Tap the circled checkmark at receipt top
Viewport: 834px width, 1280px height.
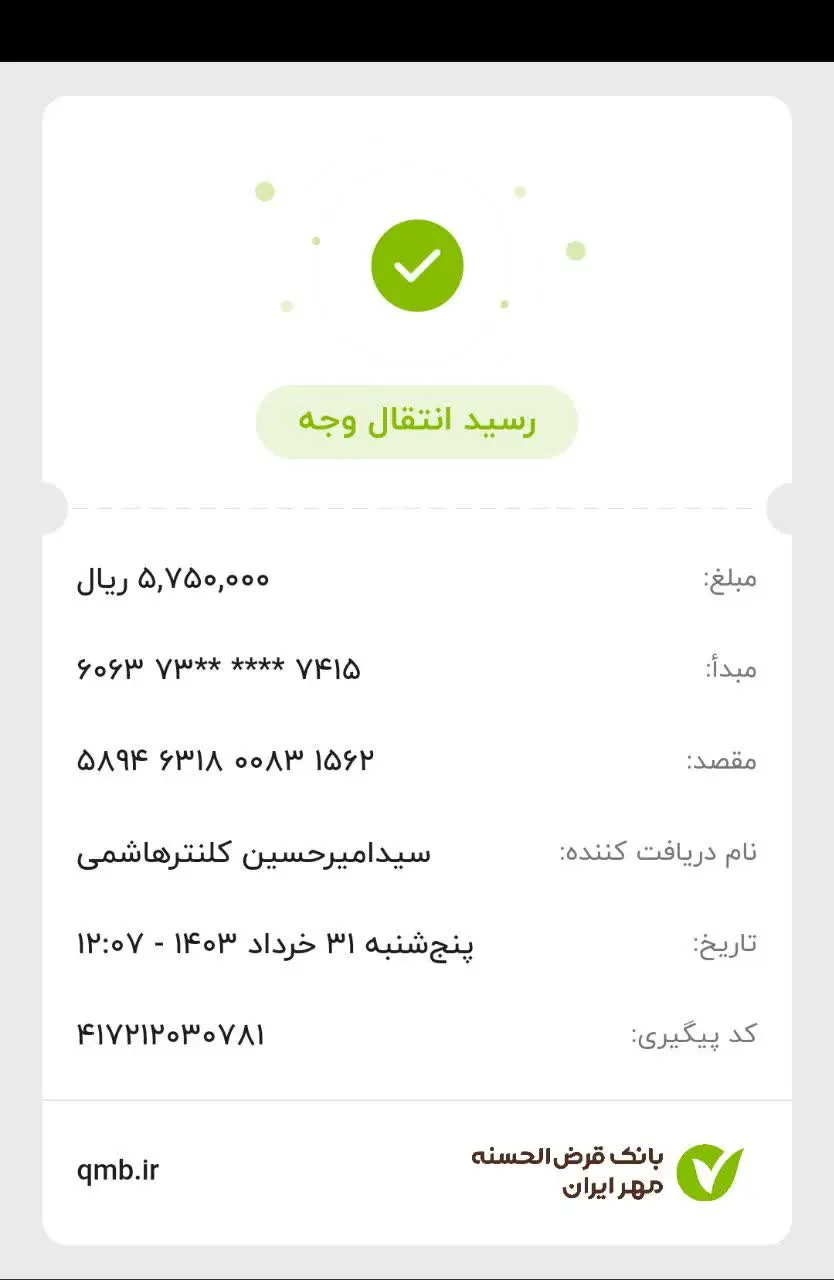pyautogui.click(x=417, y=264)
